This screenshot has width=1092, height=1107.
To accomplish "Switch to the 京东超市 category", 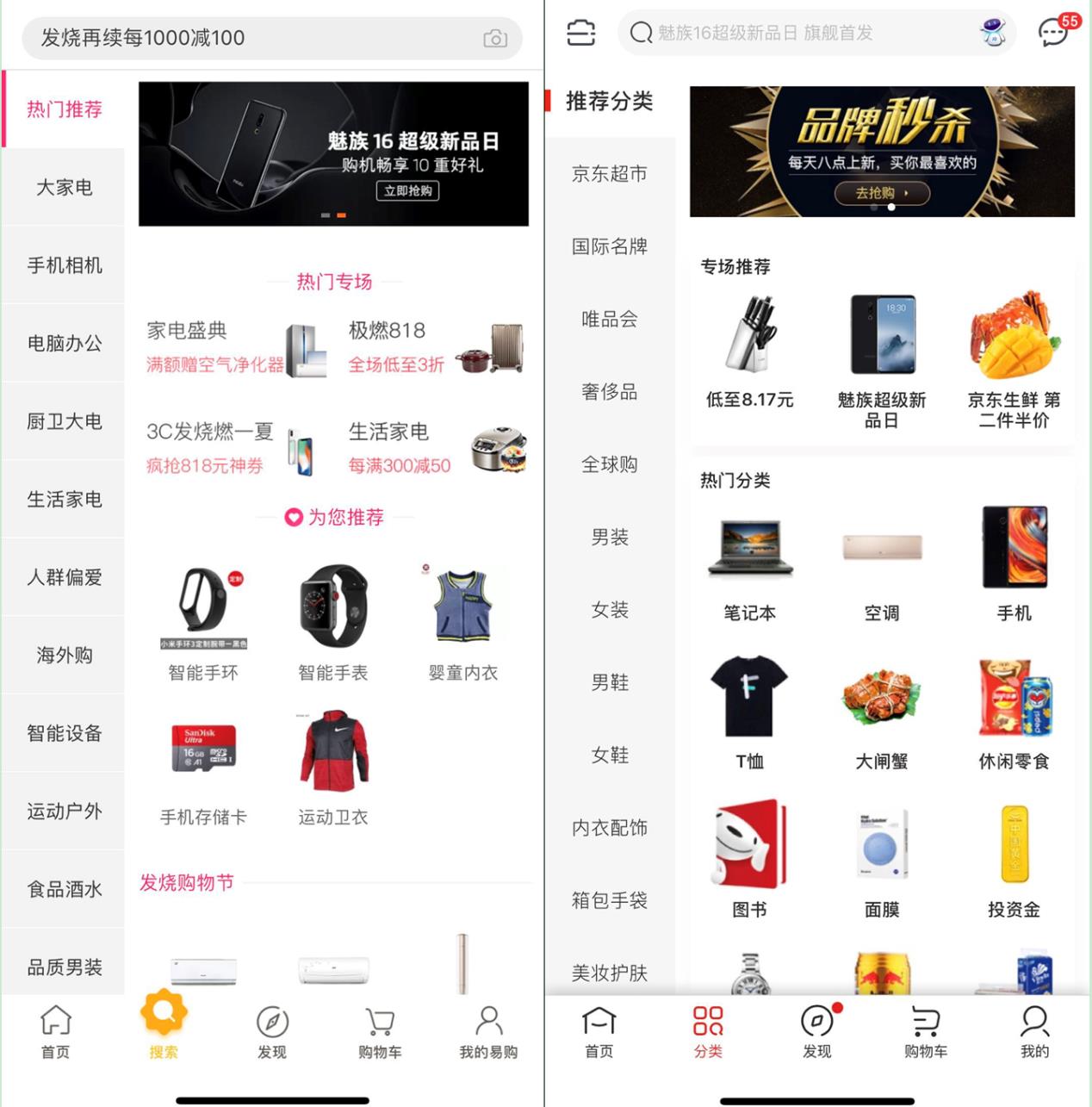I will click(610, 173).
